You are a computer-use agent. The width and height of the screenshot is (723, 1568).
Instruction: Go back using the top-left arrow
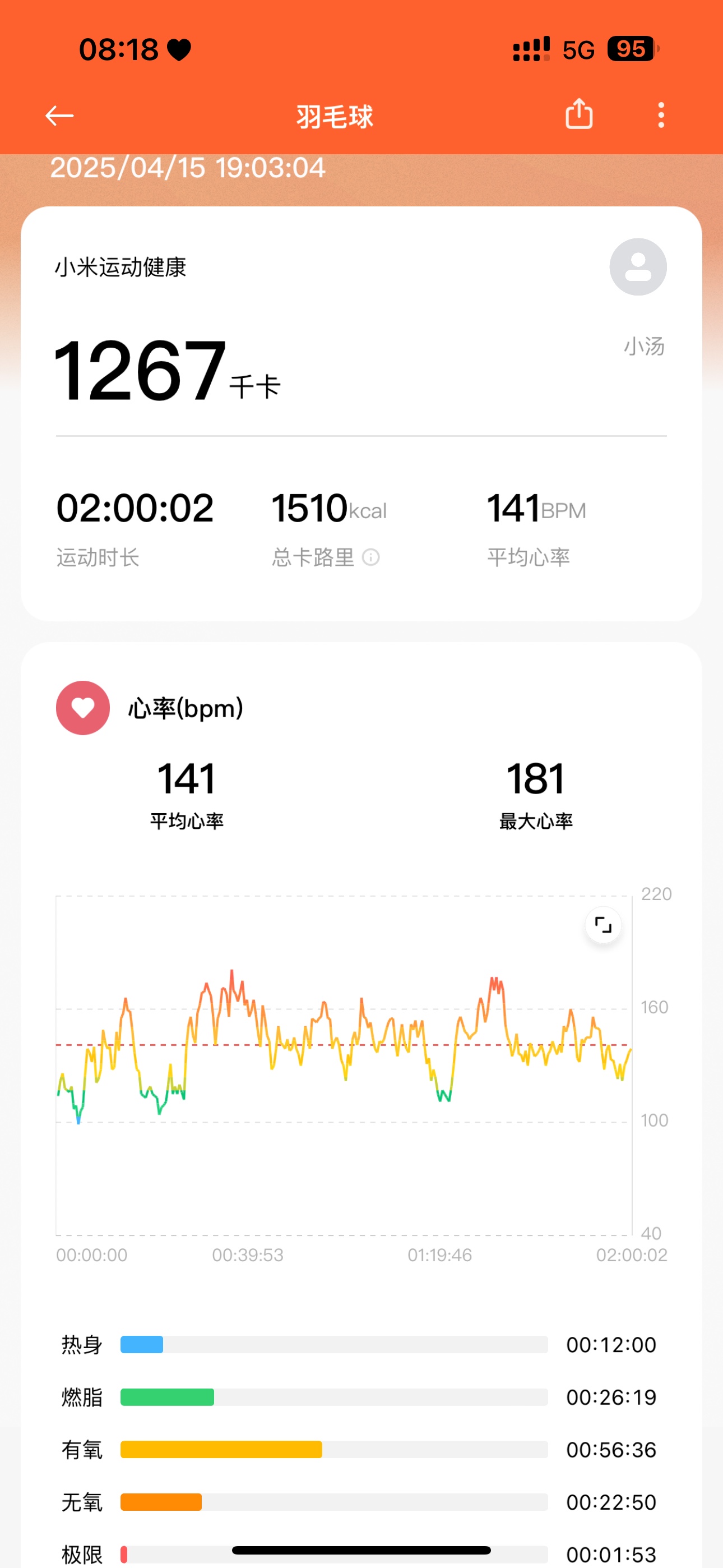coord(59,116)
